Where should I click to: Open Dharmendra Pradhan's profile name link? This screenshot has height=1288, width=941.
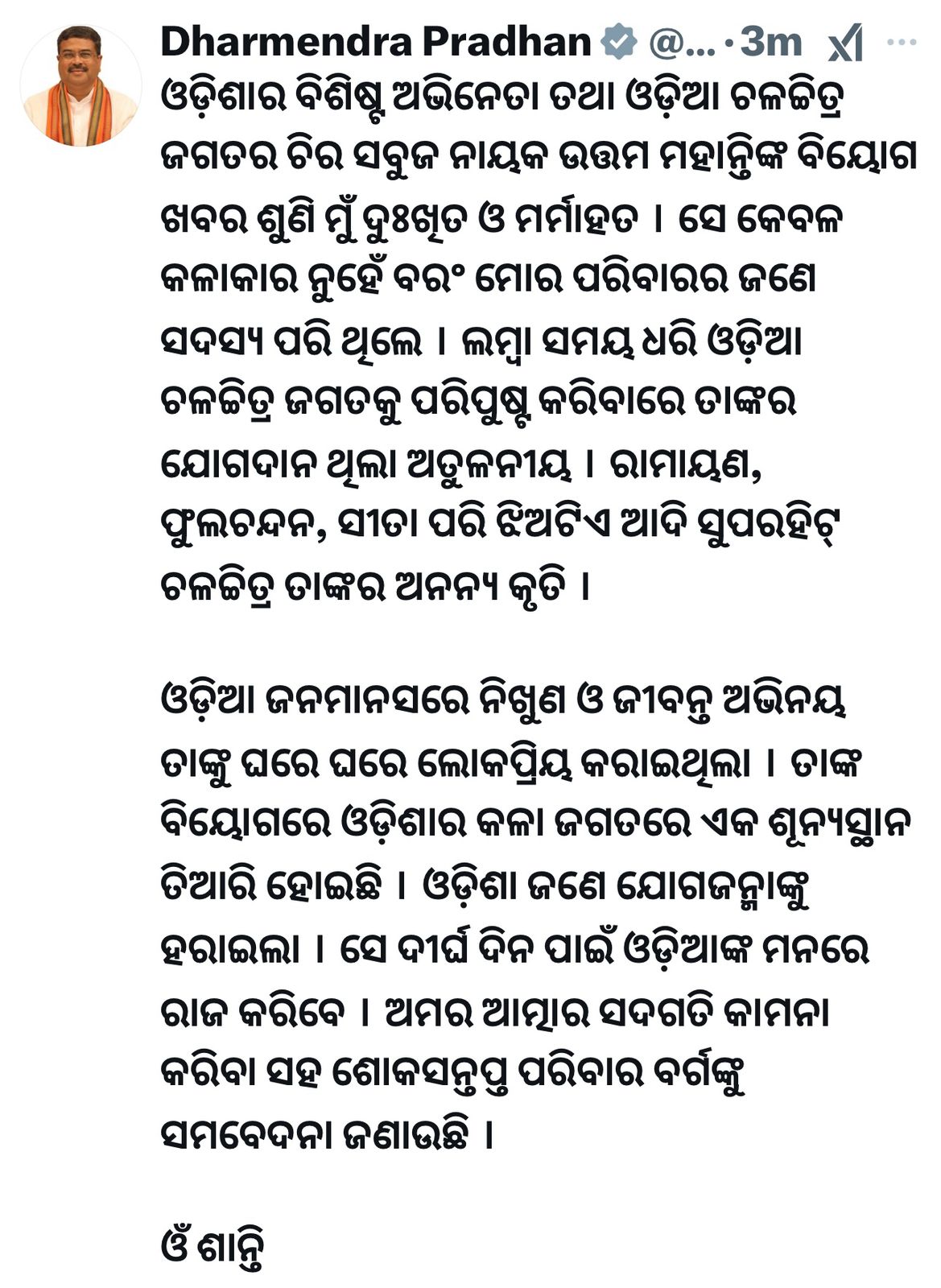click(x=376, y=42)
